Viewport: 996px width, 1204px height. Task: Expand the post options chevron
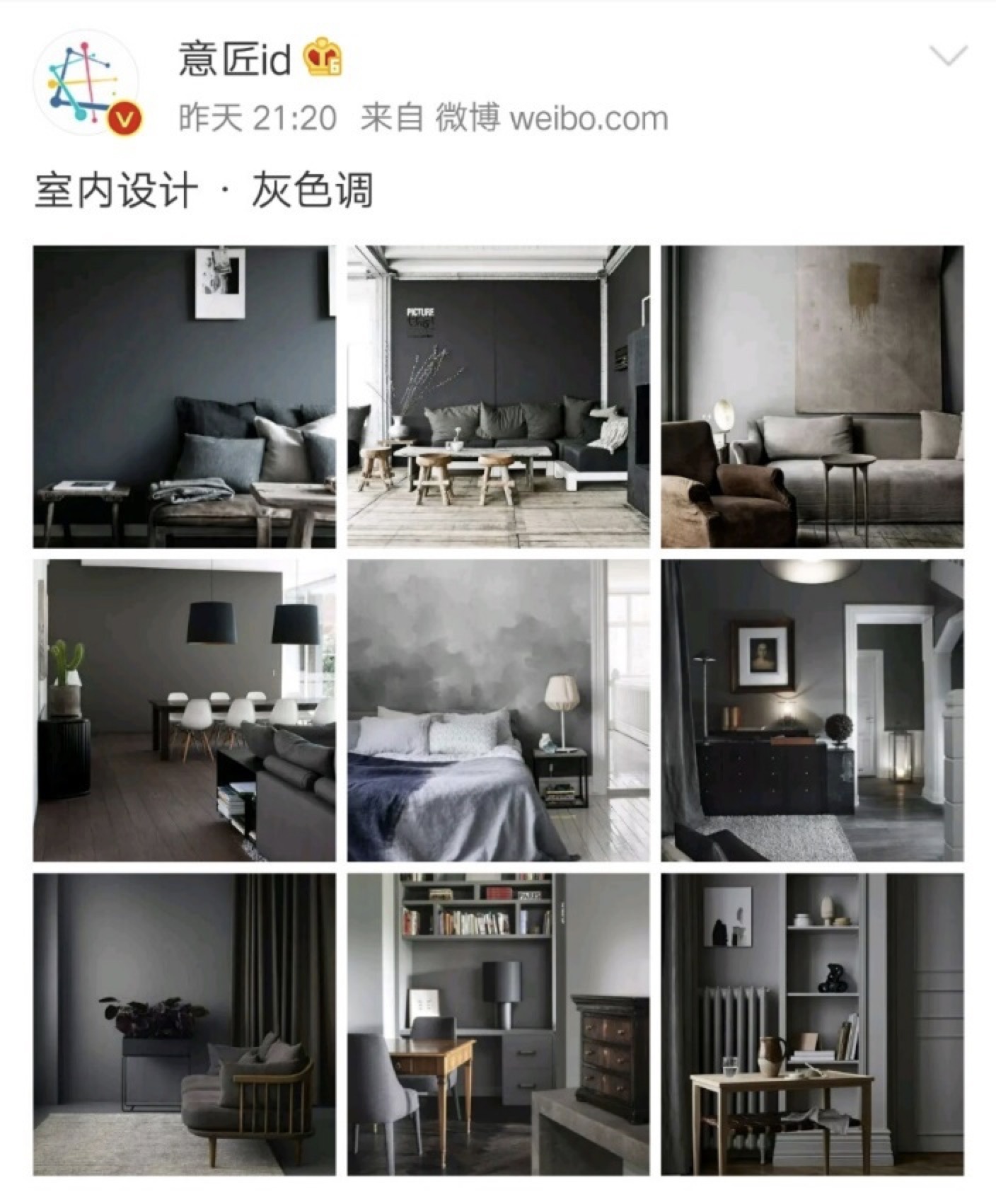click(946, 56)
